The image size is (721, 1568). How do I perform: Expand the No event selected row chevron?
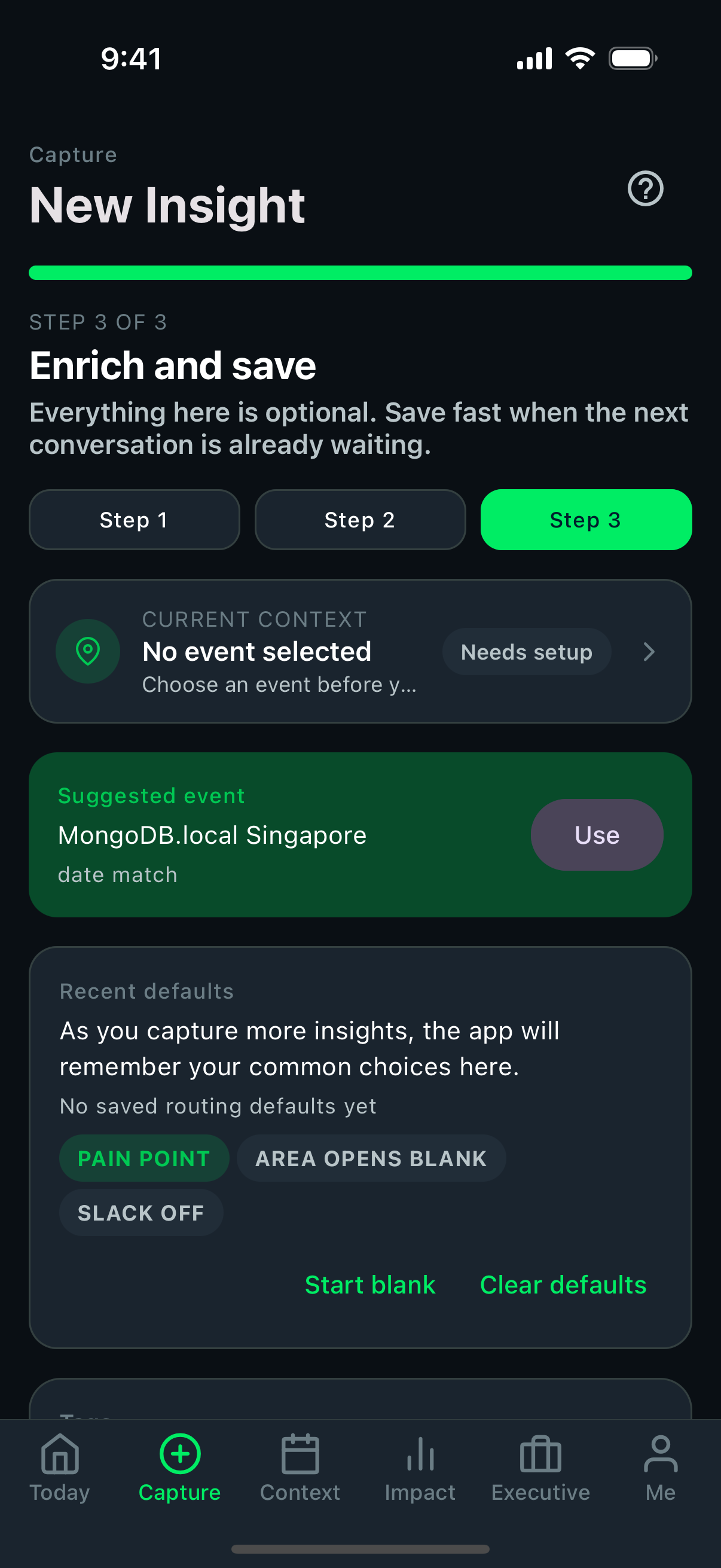(649, 651)
